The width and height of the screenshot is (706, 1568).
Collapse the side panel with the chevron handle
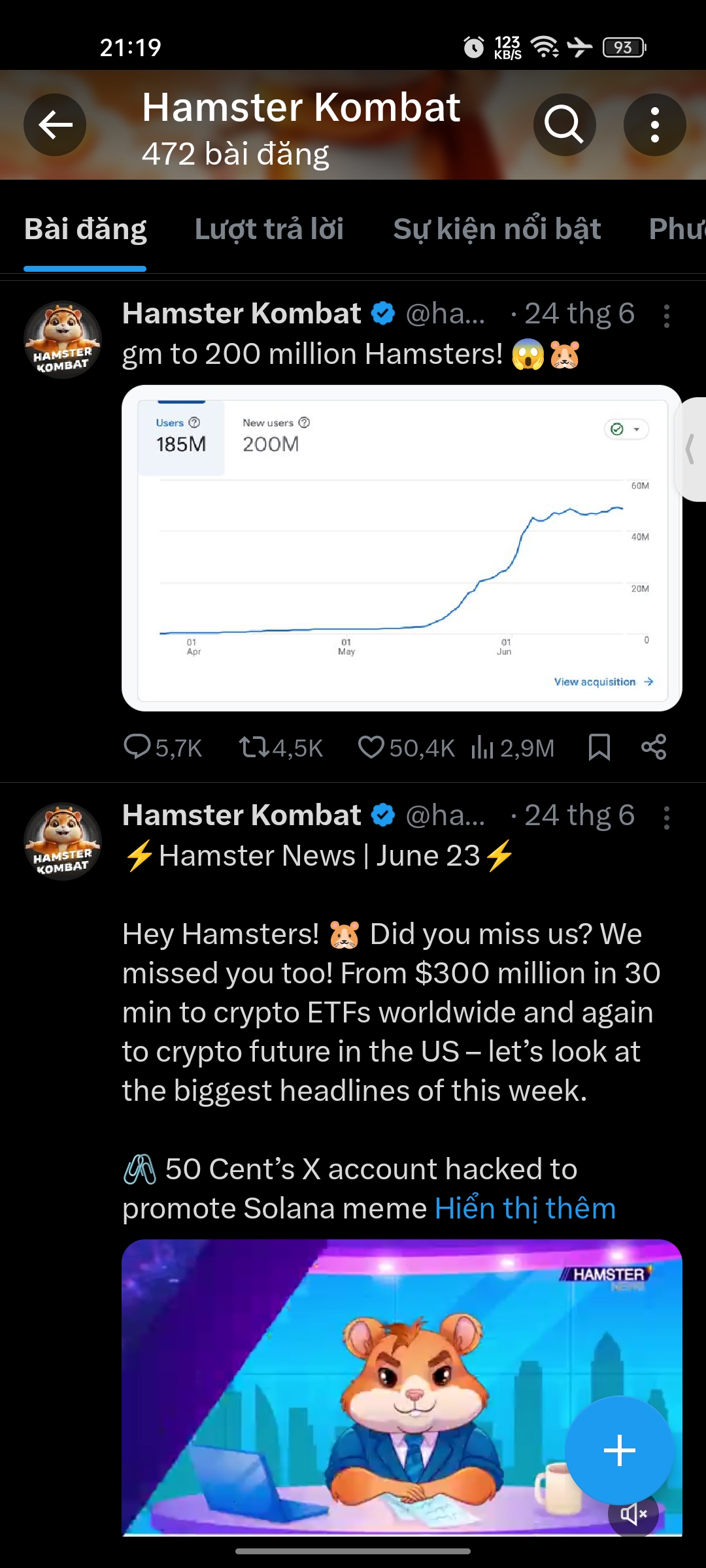coord(691,448)
